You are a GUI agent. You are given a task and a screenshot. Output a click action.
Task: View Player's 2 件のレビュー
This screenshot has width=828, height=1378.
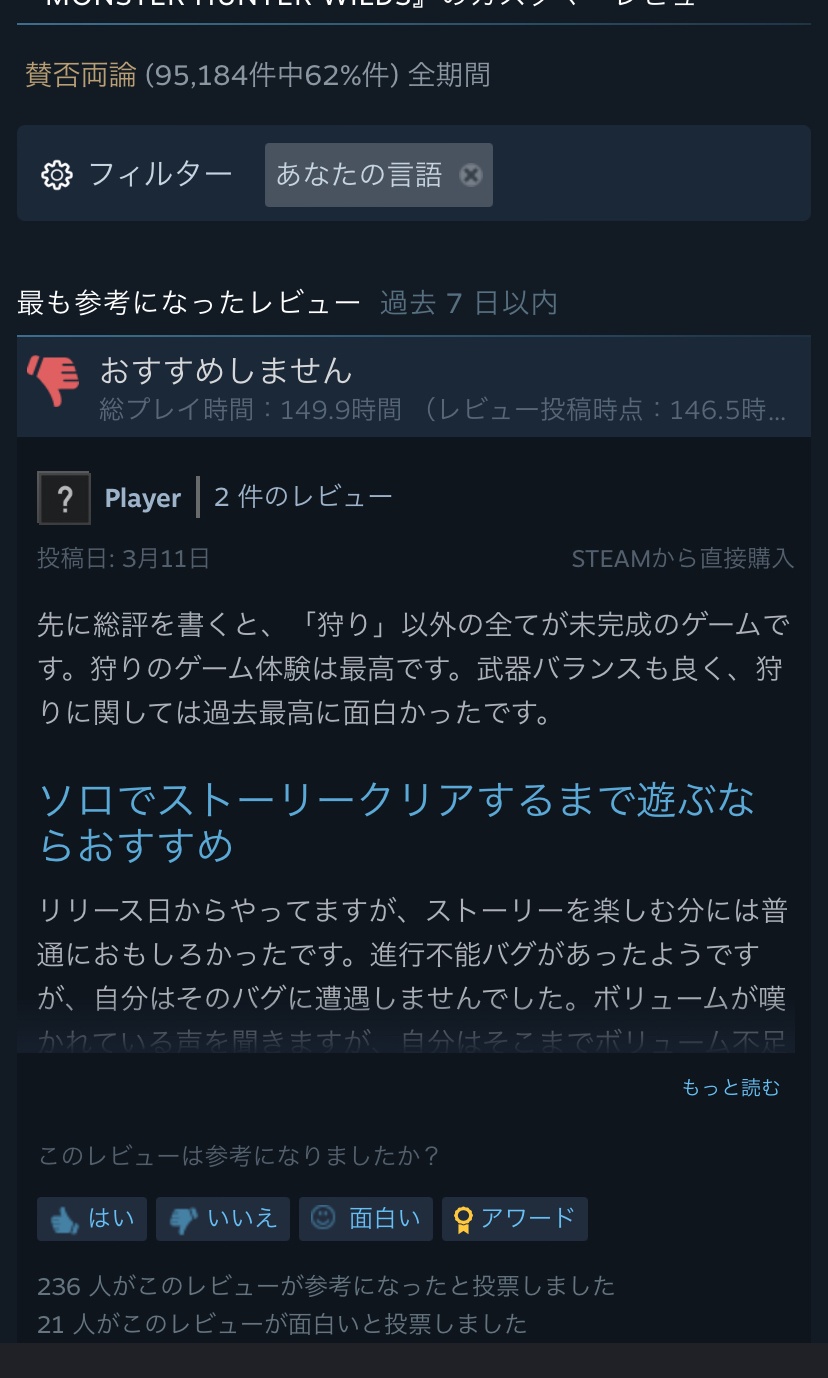tap(303, 497)
